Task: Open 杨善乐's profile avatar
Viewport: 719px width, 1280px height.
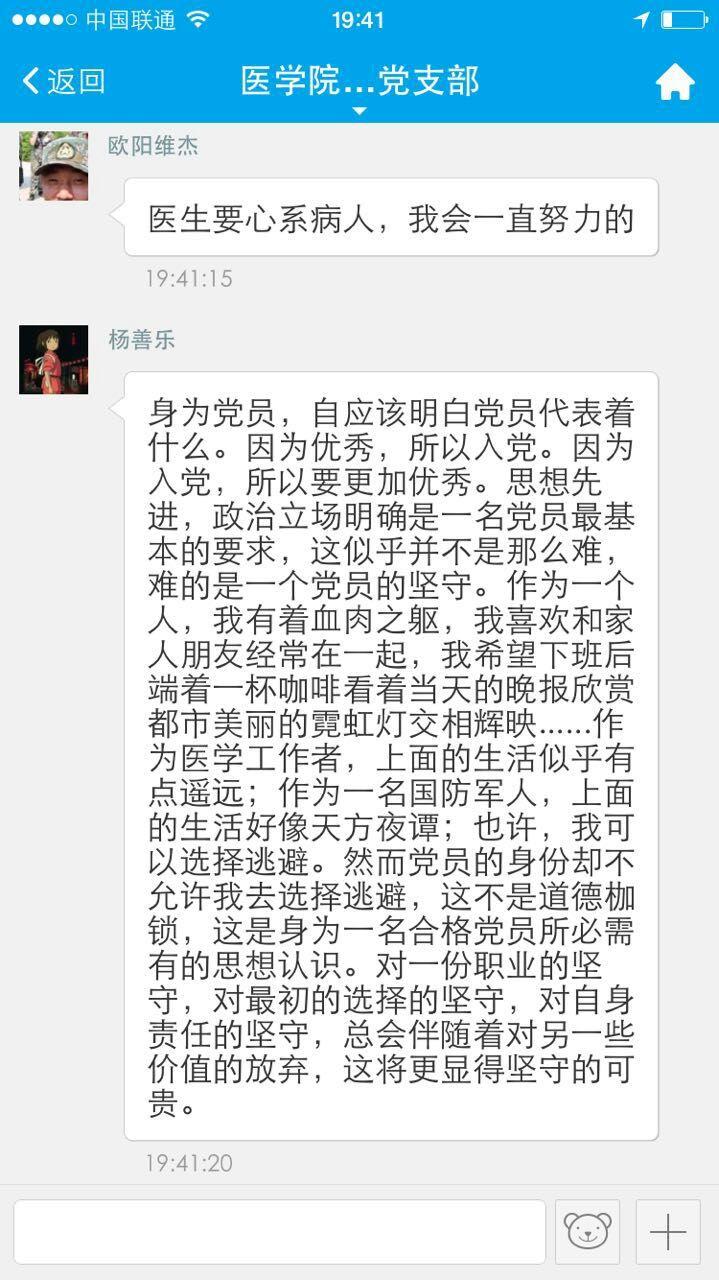Action: click(53, 359)
